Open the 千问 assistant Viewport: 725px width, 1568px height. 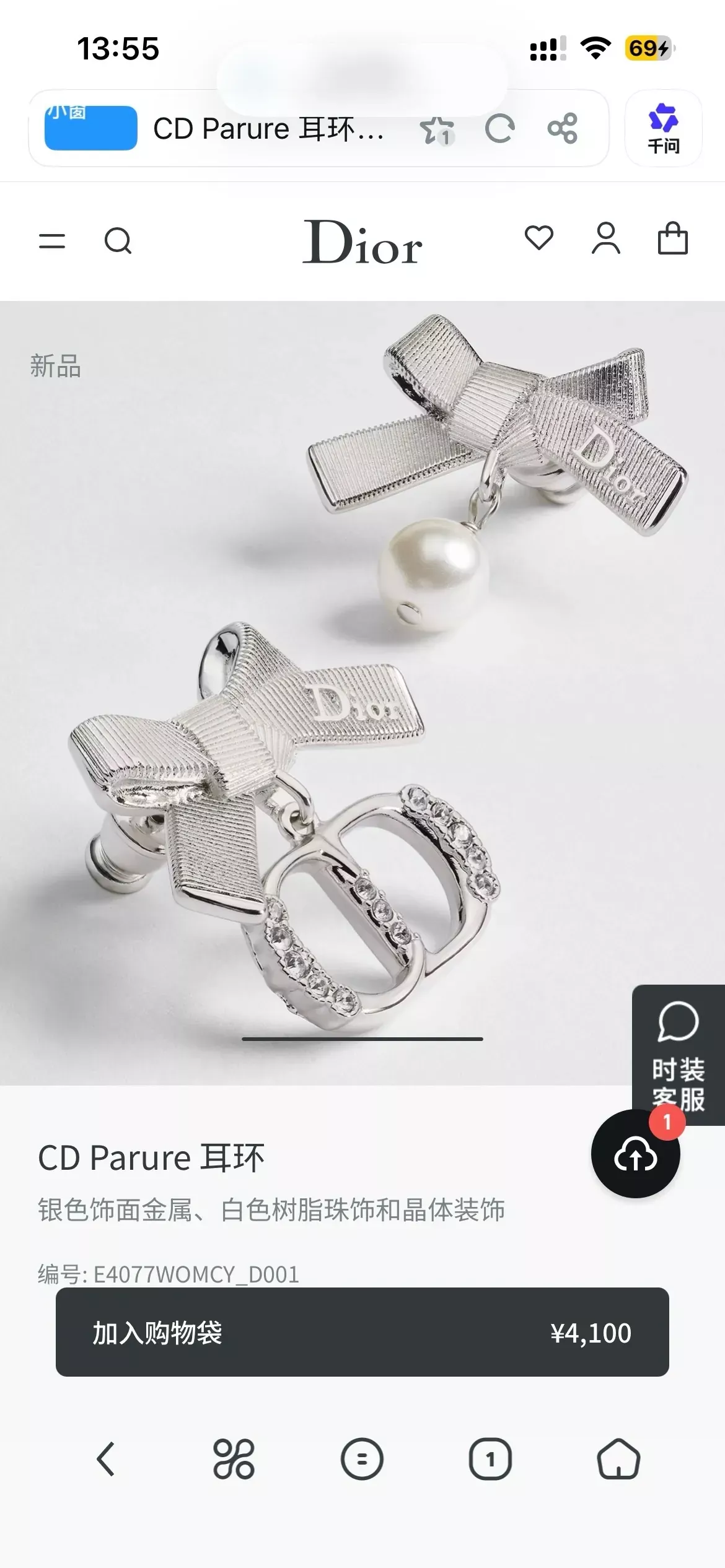(664, 129)
